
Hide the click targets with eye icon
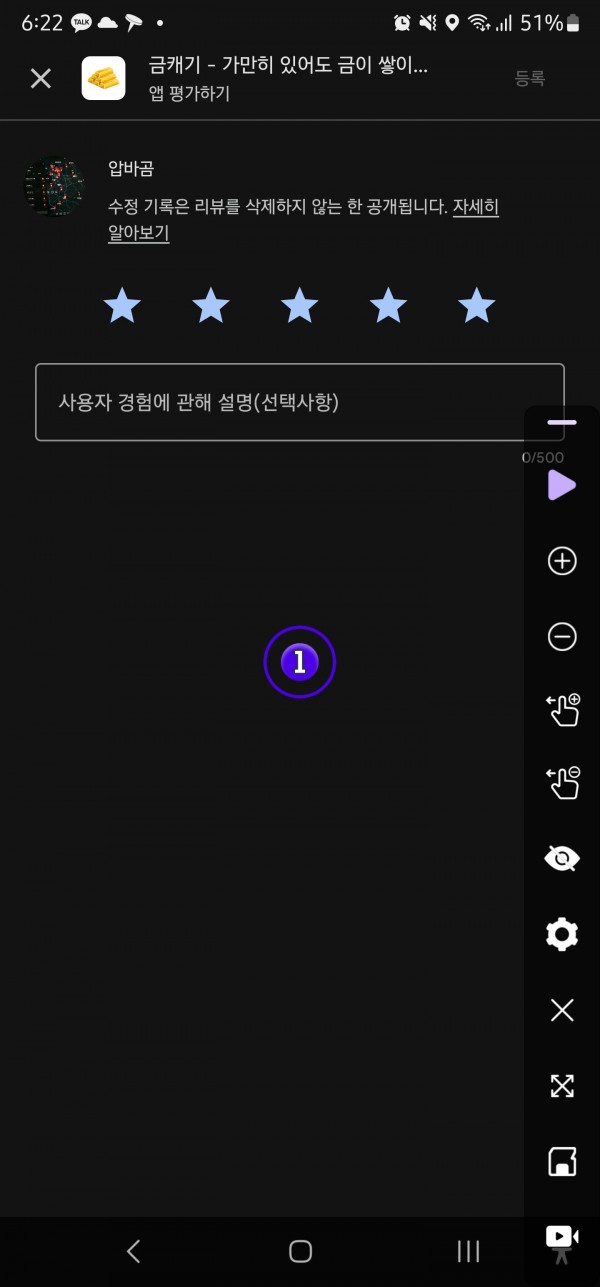click(x=562, y=859)
